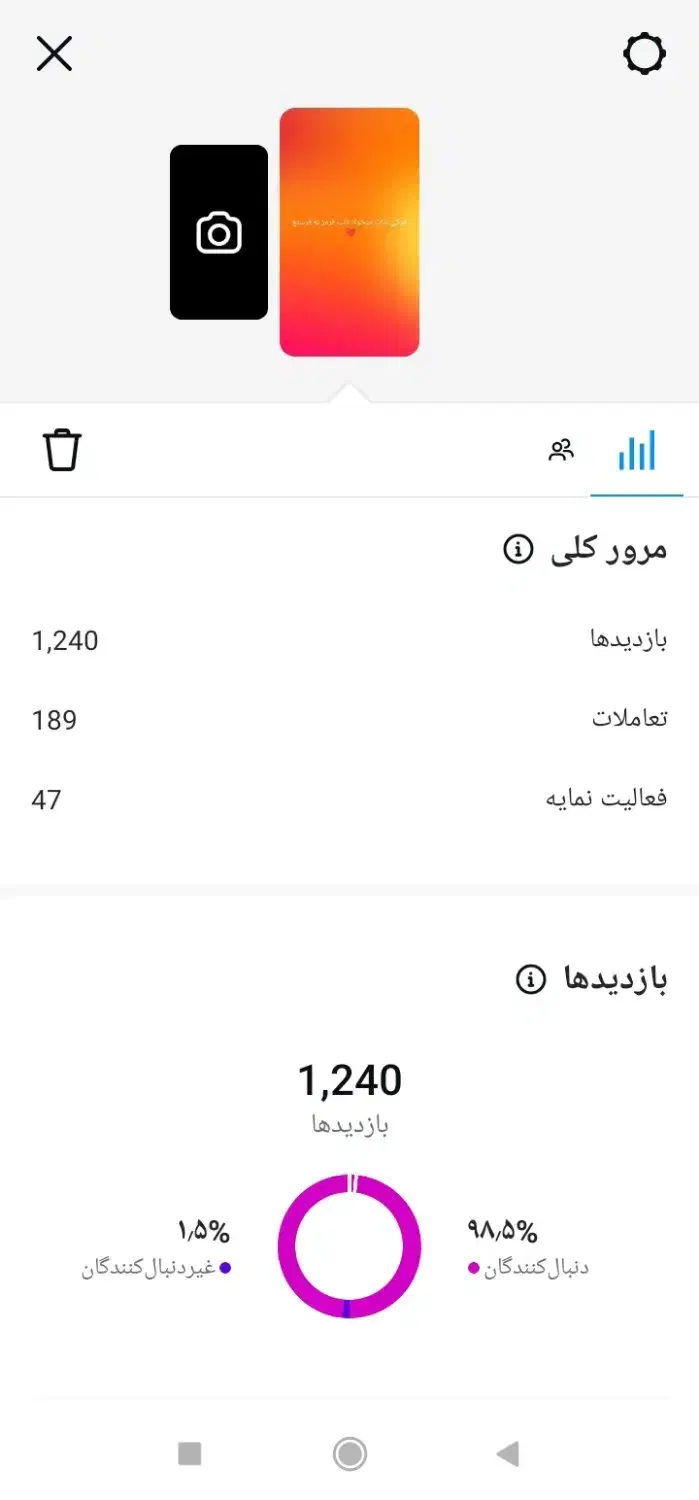The image size is (699, 1500).
Task: Select the orange gradient story thumbnail
Action: [349, 232]
